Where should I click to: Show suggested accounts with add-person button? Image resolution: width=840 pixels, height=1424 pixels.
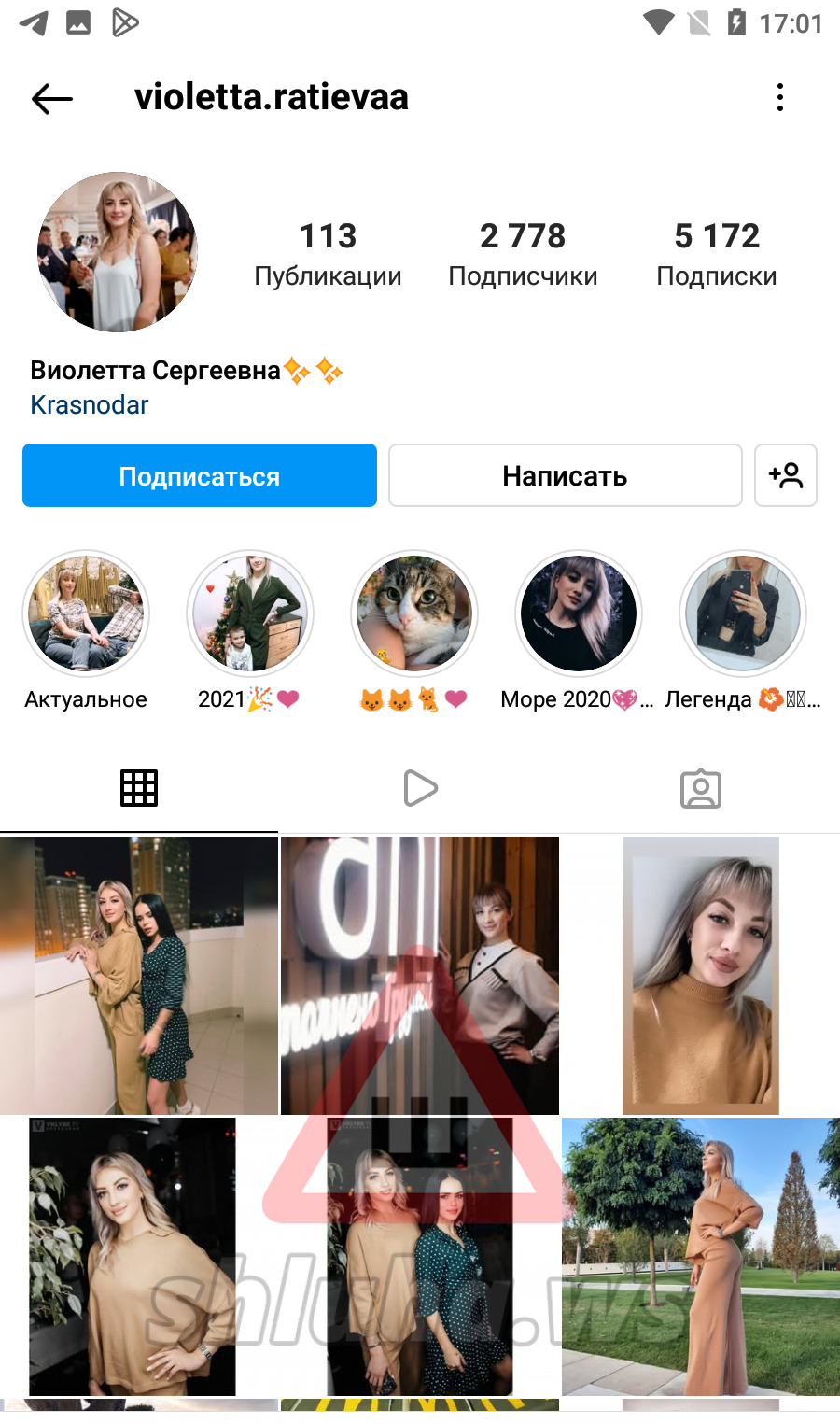(786, 476)
